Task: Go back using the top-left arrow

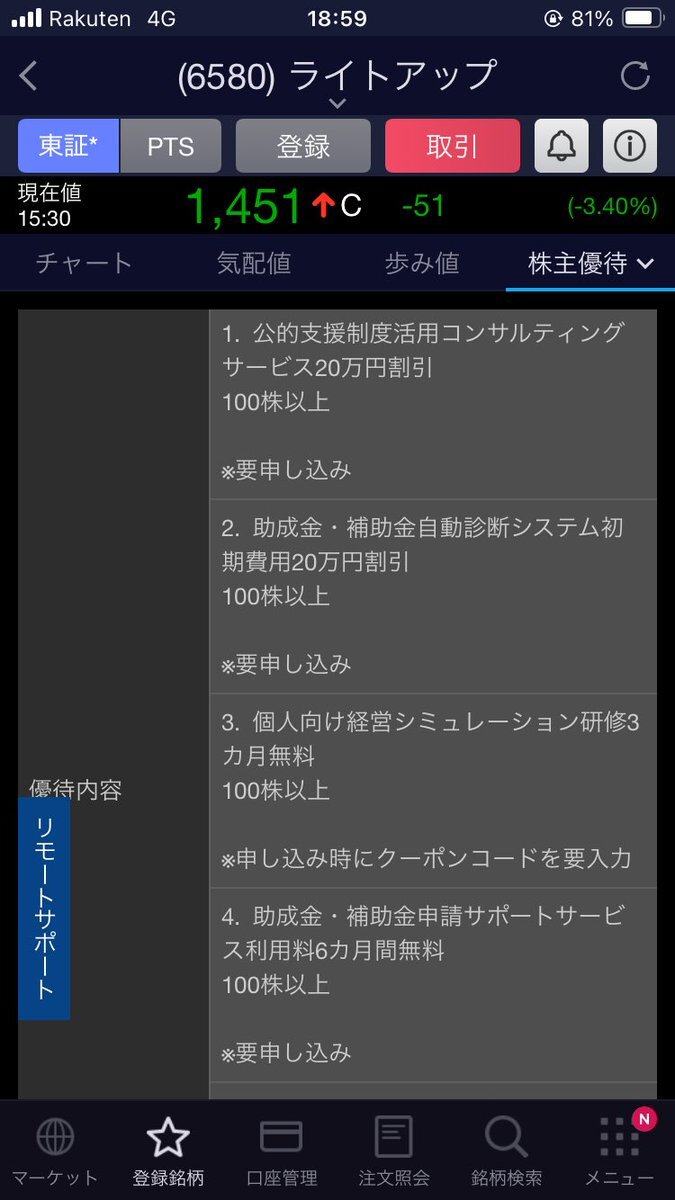Action: click(x=28, y=76)
